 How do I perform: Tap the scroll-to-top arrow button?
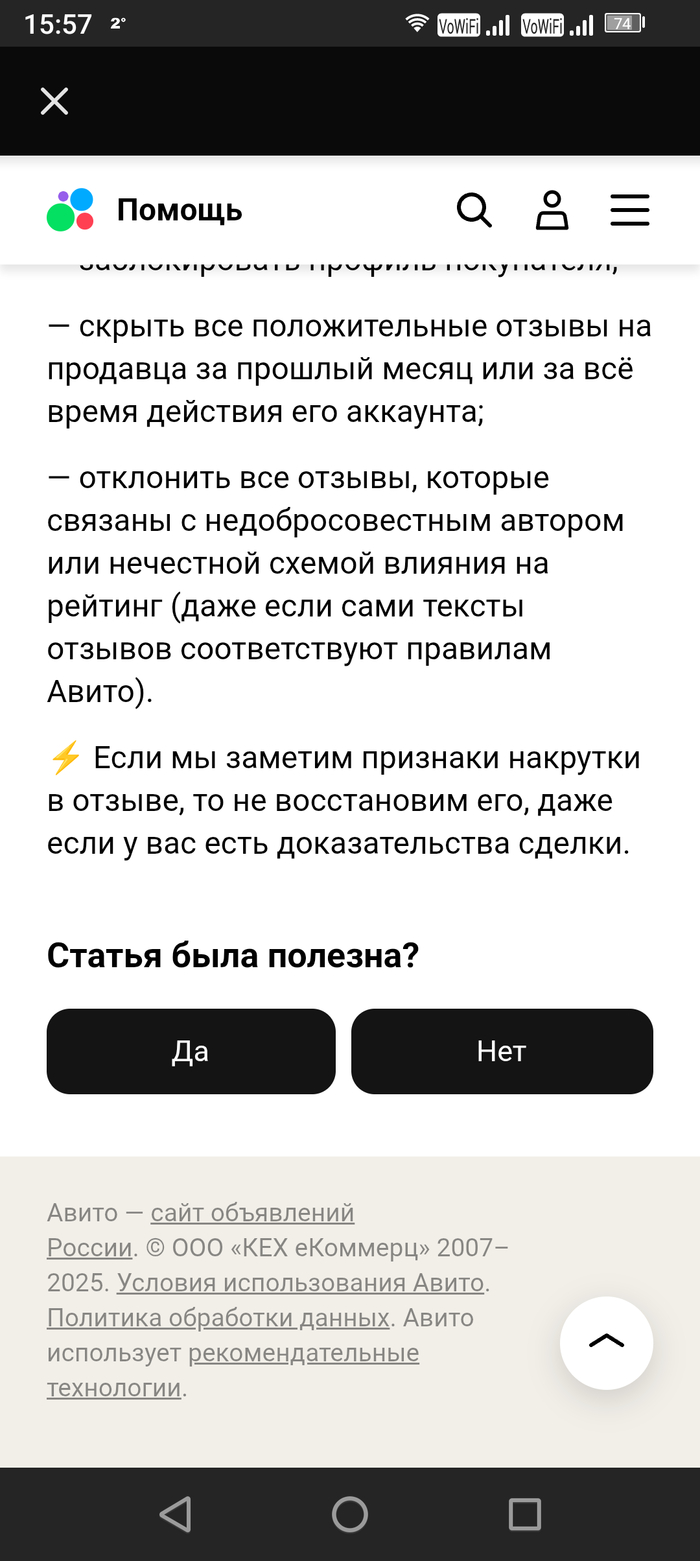[x=606, y=1343]
